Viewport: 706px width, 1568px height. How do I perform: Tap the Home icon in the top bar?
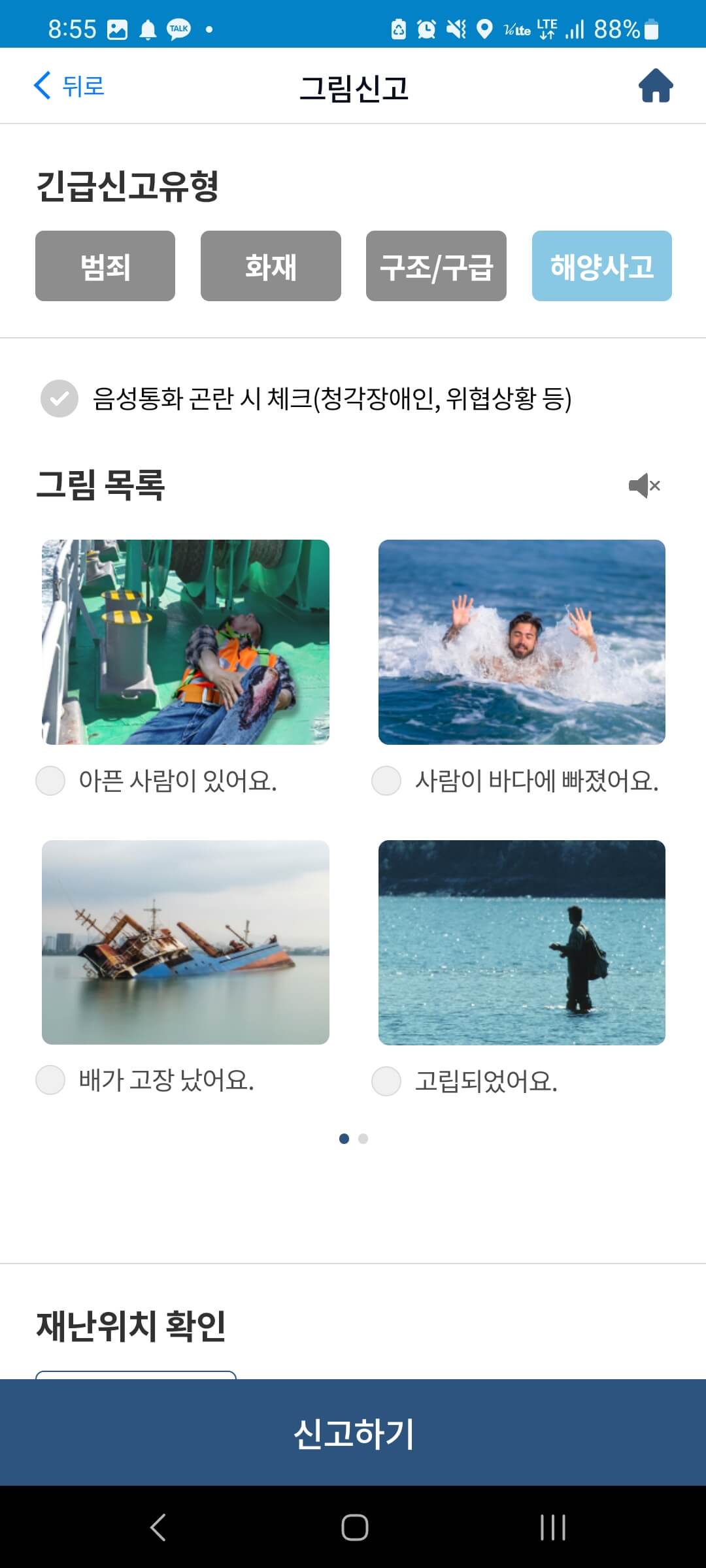coord(656,86)
